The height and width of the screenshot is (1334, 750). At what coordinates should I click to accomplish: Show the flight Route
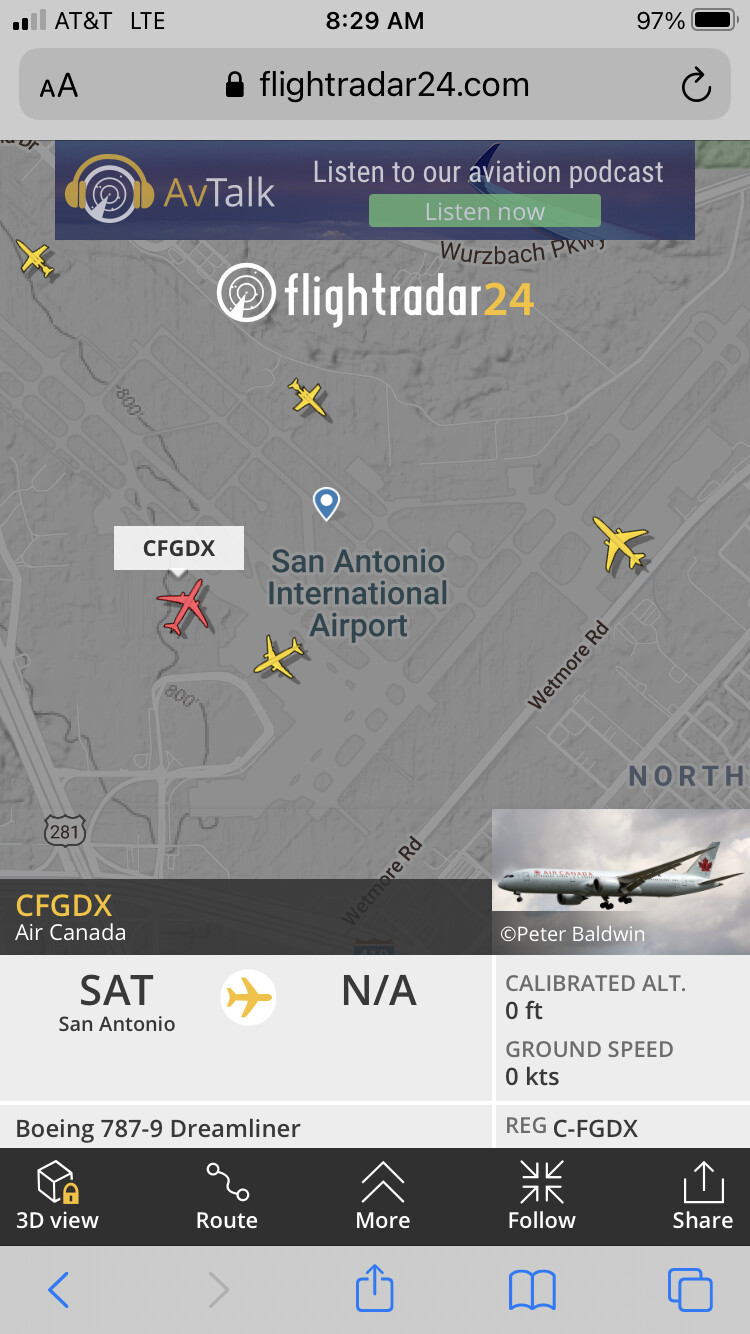point(227,1195)
